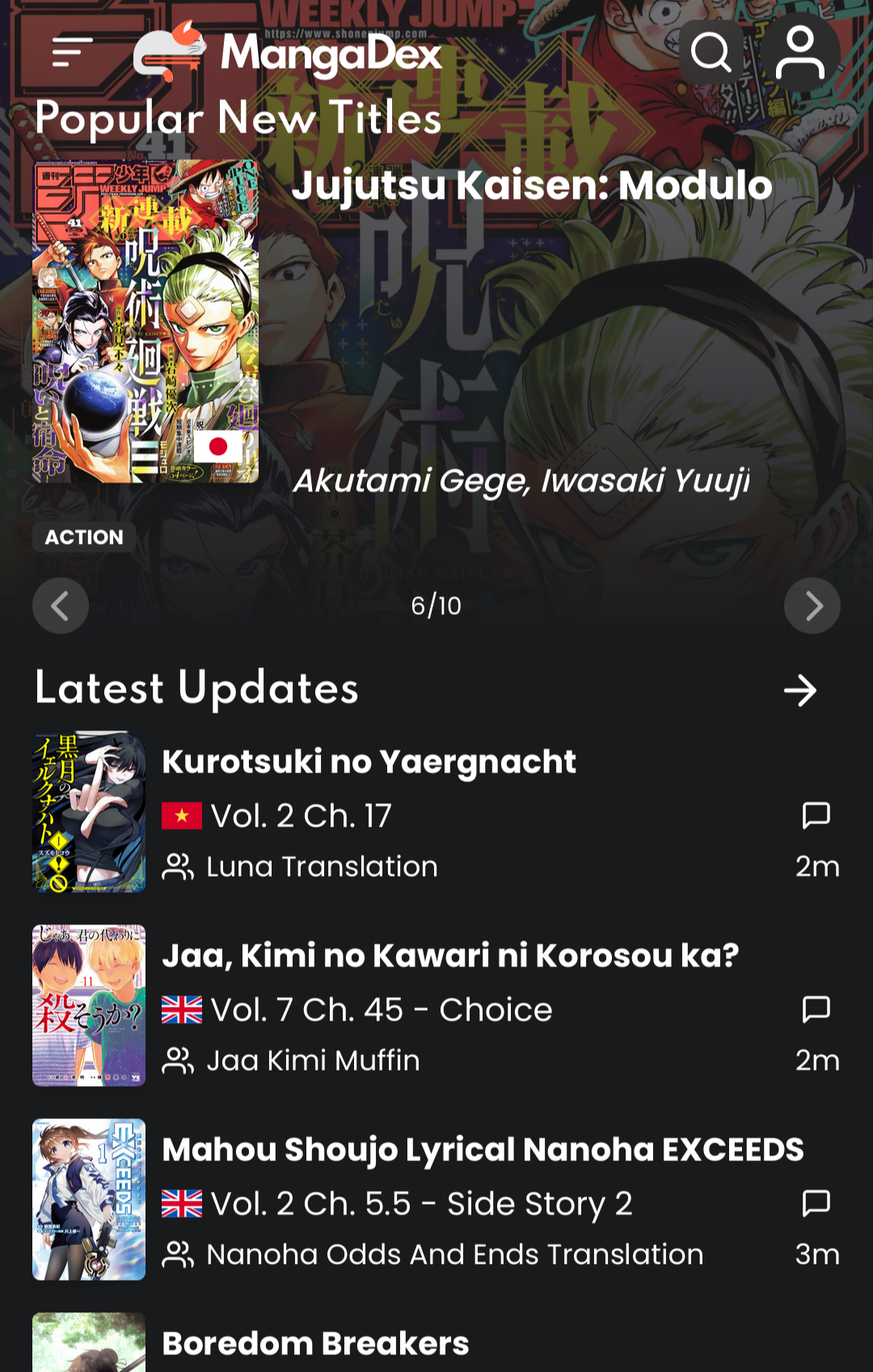Open the Boredom Breakers title

(315, 1344)
